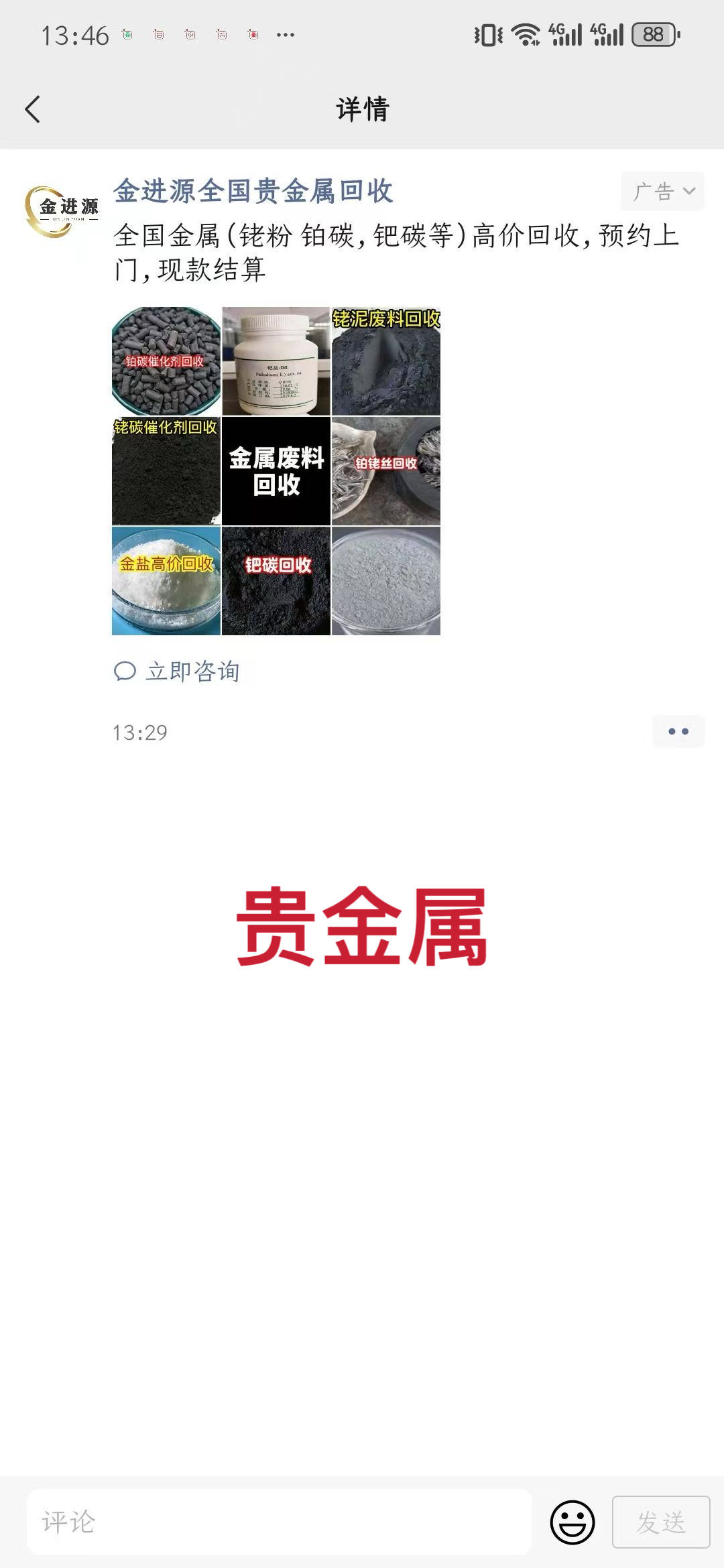
Task: Focus the 评论 comment input field
Action: click(280, 1522)
